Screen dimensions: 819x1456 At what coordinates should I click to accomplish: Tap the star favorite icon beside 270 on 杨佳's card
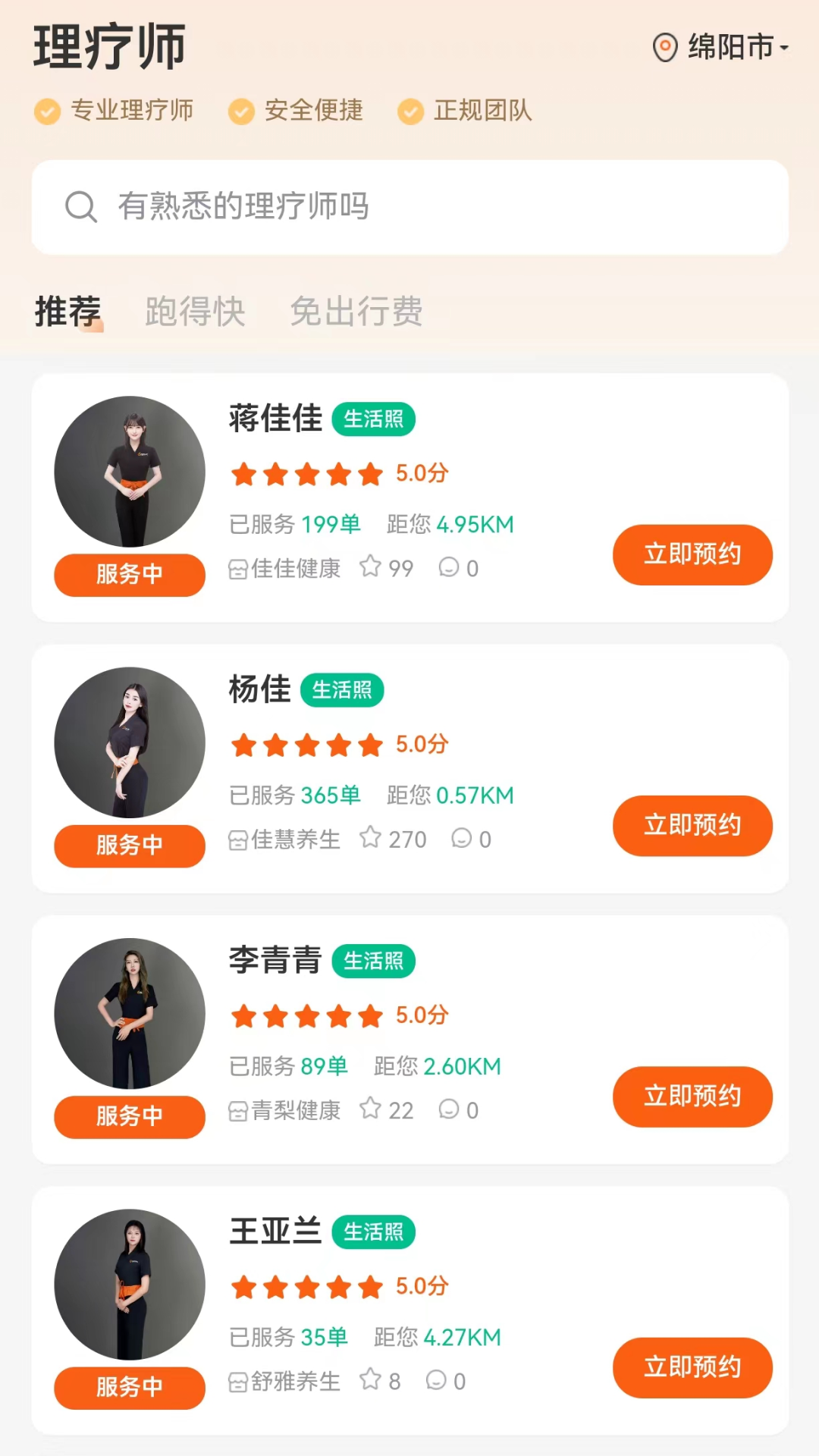click(371, 839)
